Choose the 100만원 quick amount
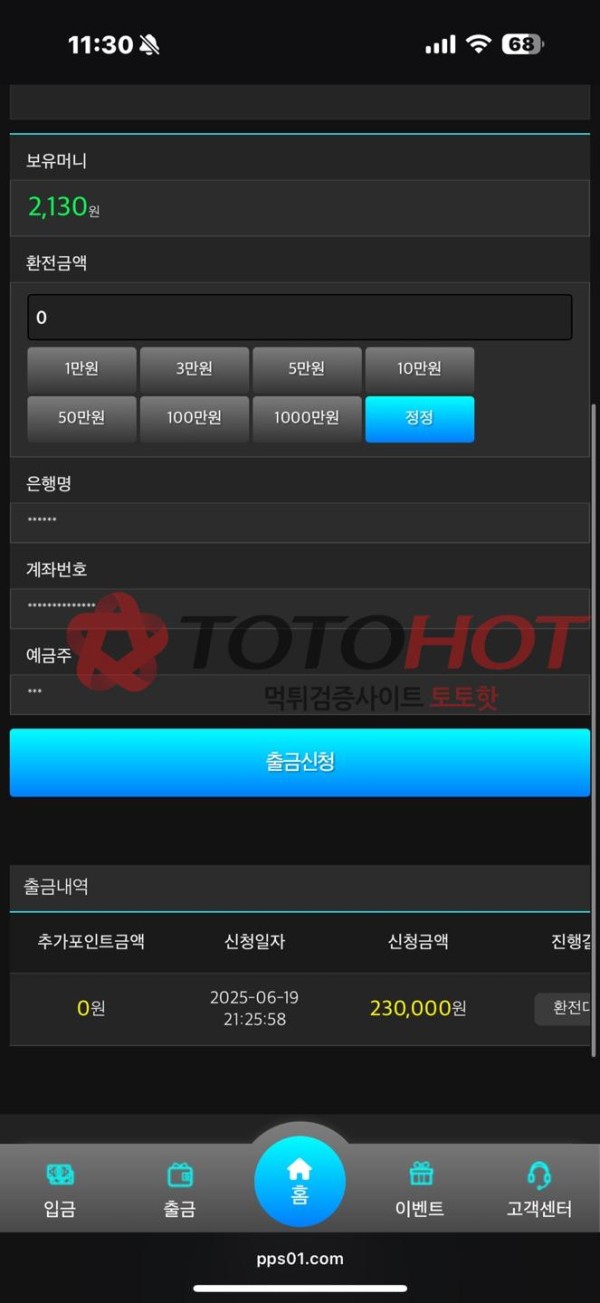The width and height of the screenshot is (600, 1303). (194, 418)
